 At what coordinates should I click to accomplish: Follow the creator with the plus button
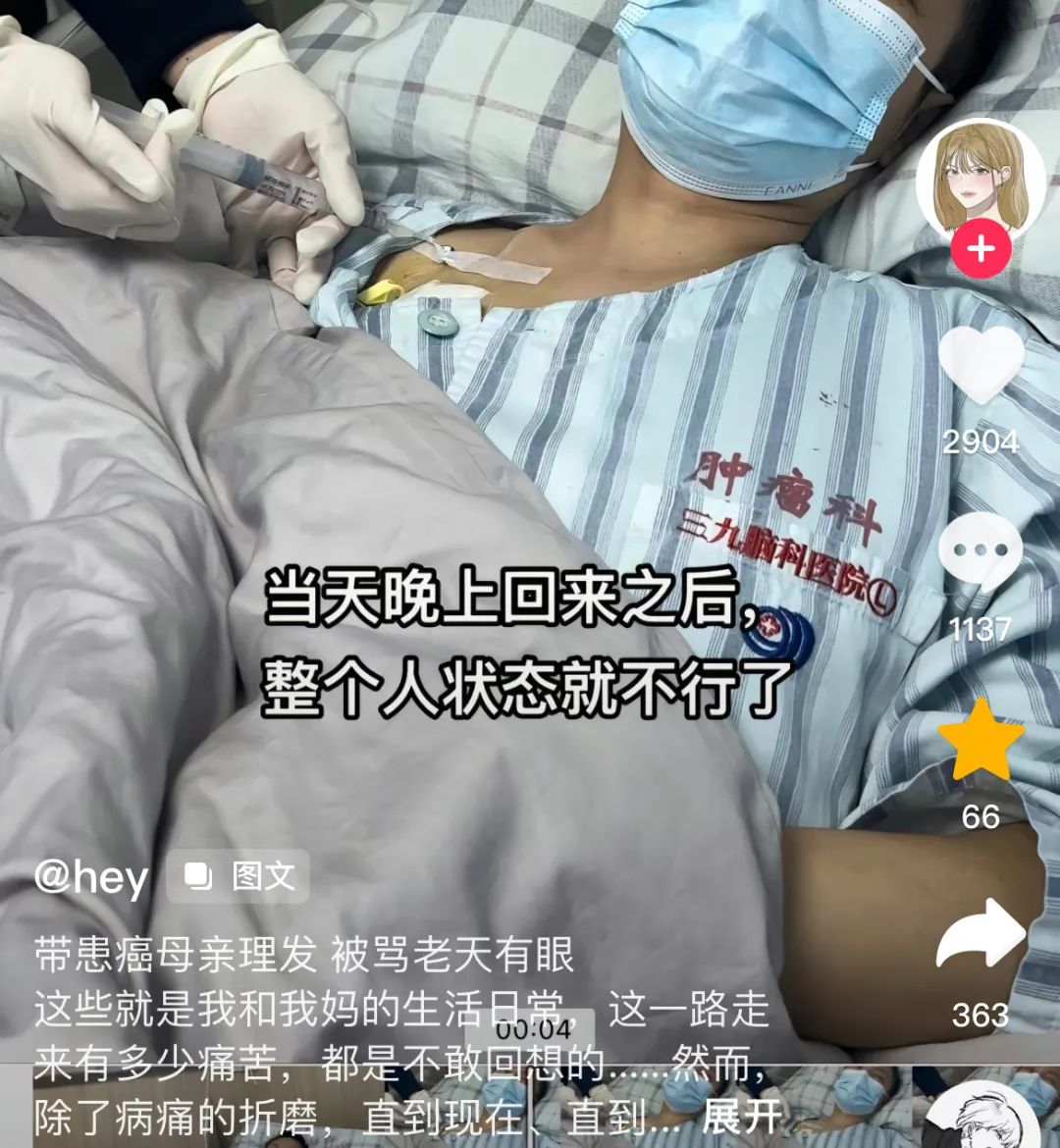click(980, 248)
